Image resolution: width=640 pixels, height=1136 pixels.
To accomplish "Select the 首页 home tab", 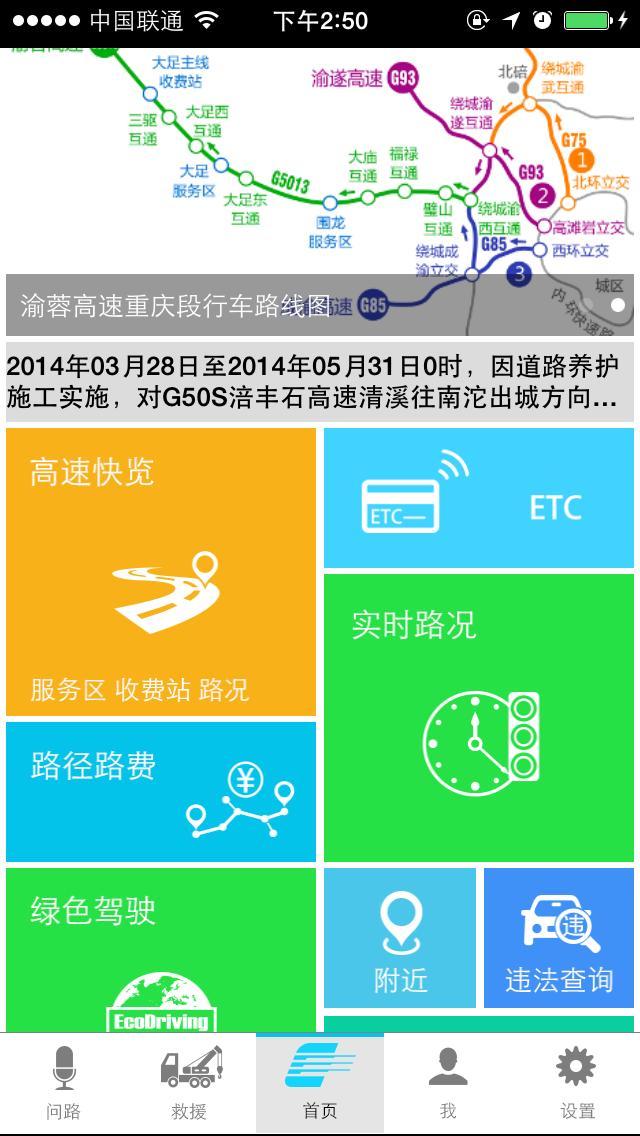I will click(320, 1084).
